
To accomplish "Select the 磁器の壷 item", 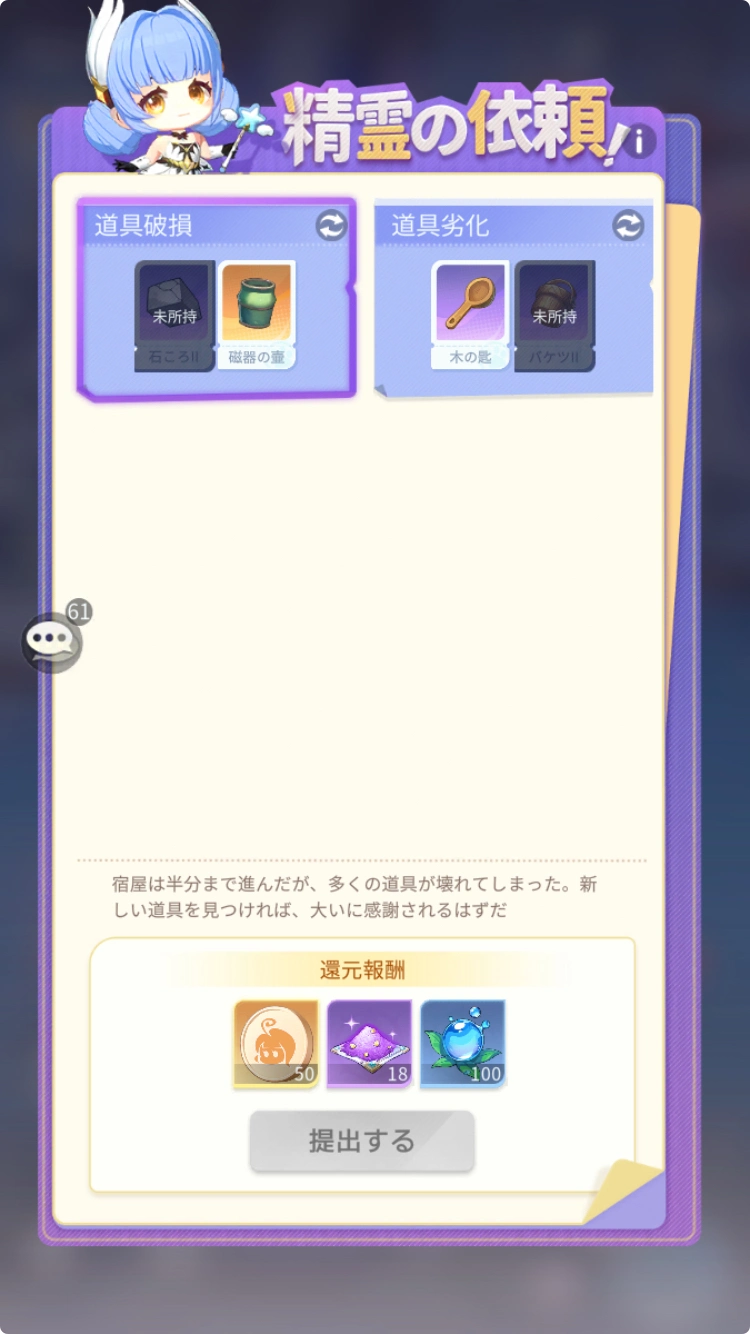I will [x=257, y=315].
